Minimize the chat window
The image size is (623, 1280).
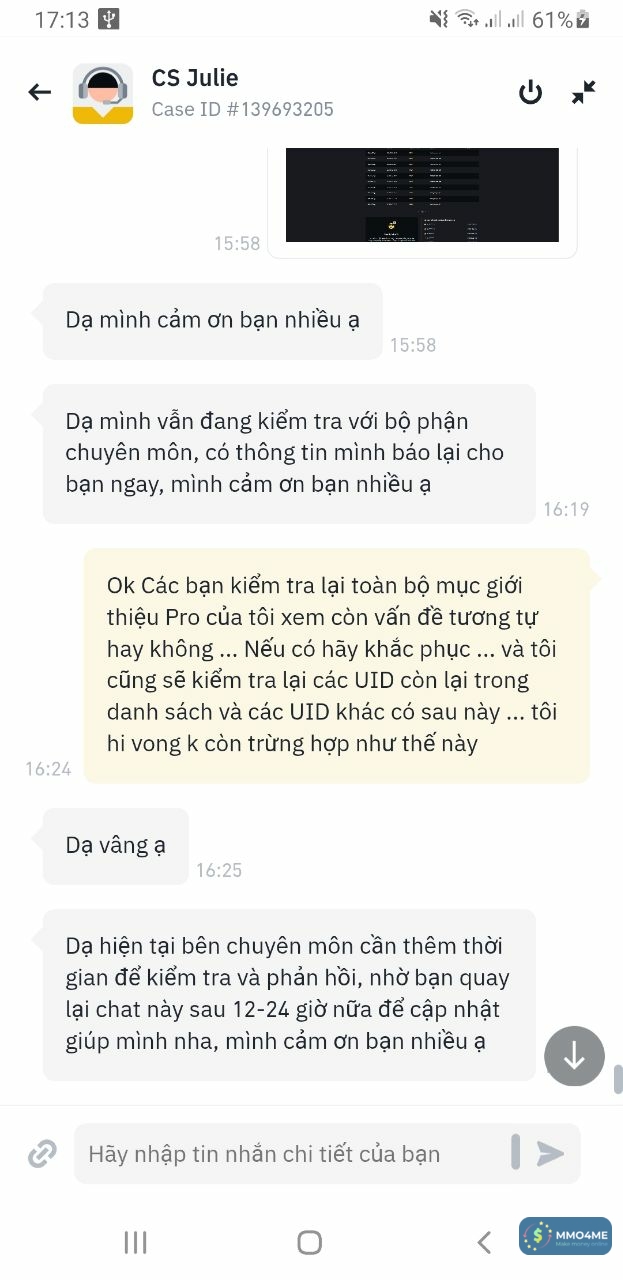pos(584,93)
